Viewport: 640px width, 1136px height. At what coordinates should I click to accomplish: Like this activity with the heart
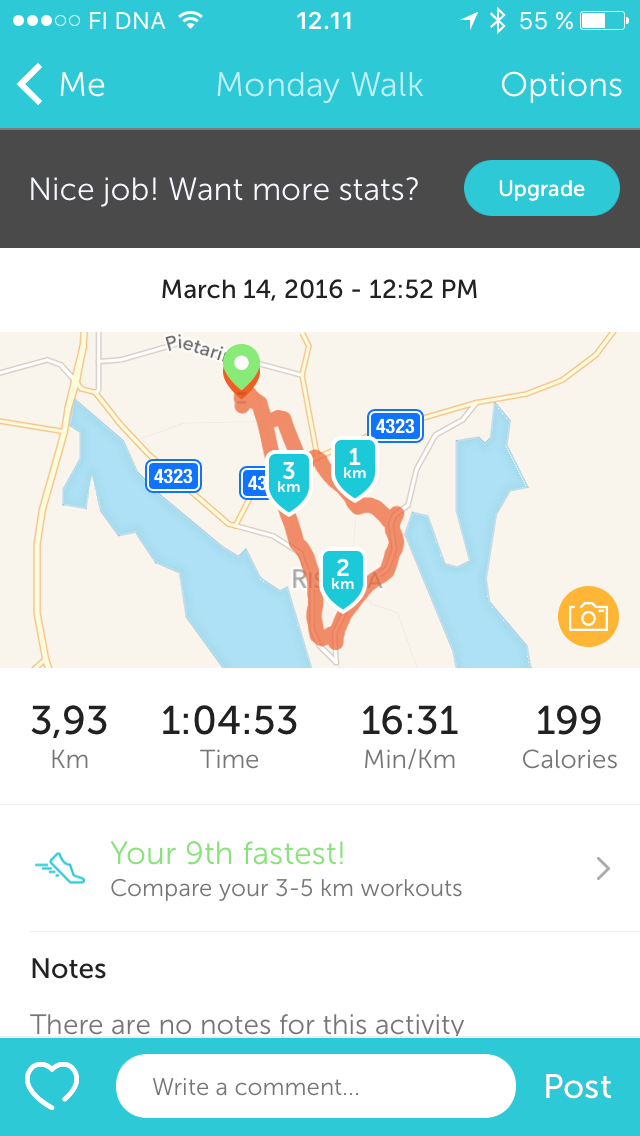pos(52,1086)
